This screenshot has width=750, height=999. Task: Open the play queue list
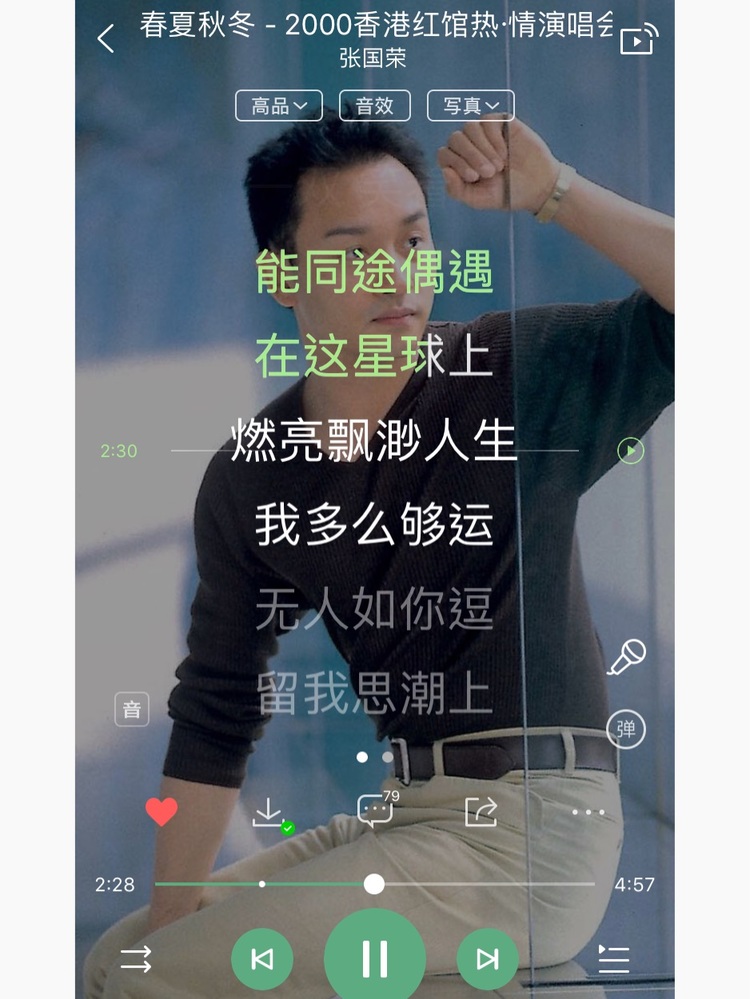(x=613, y=960)
